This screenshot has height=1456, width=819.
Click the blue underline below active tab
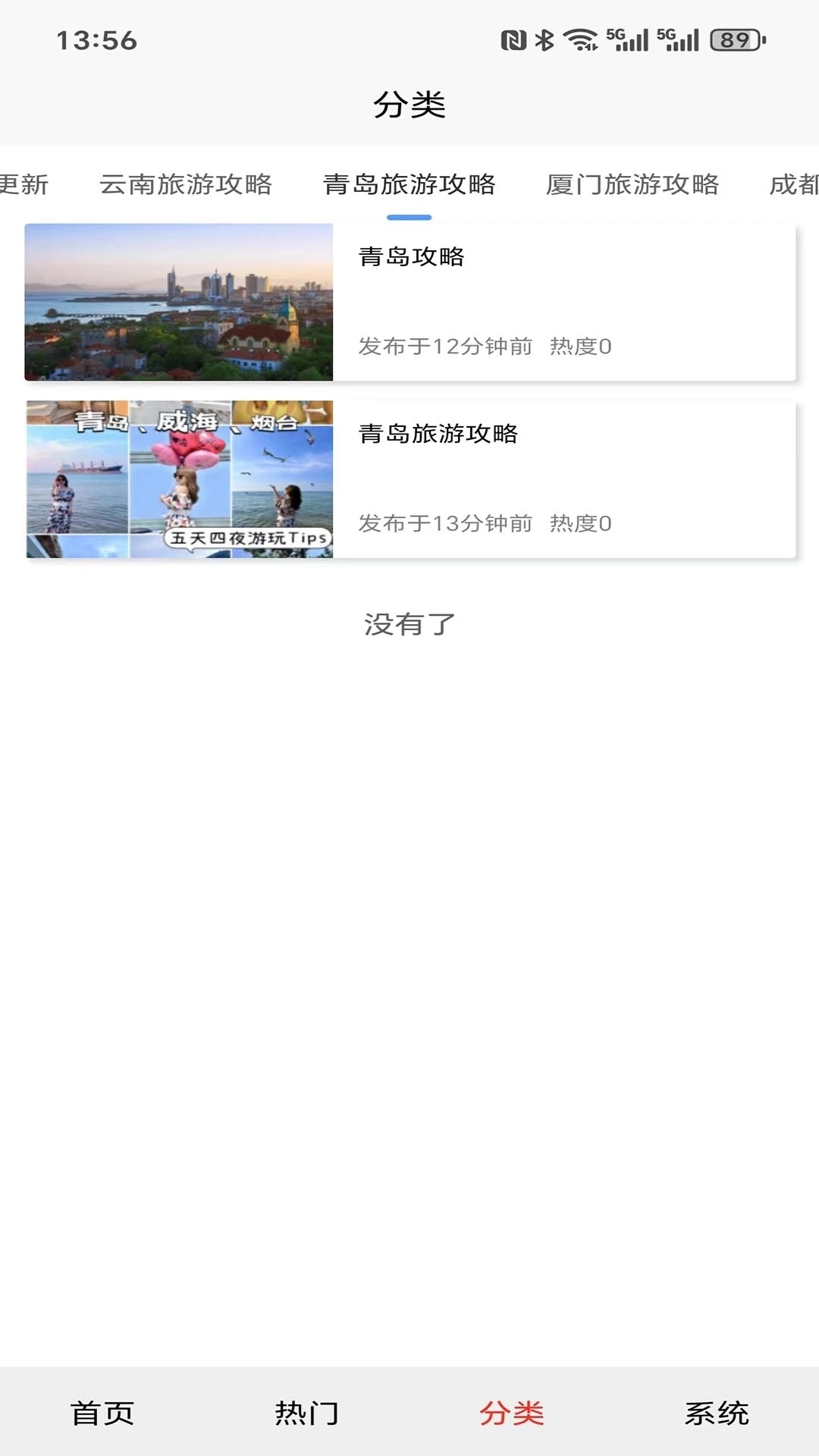410,215
